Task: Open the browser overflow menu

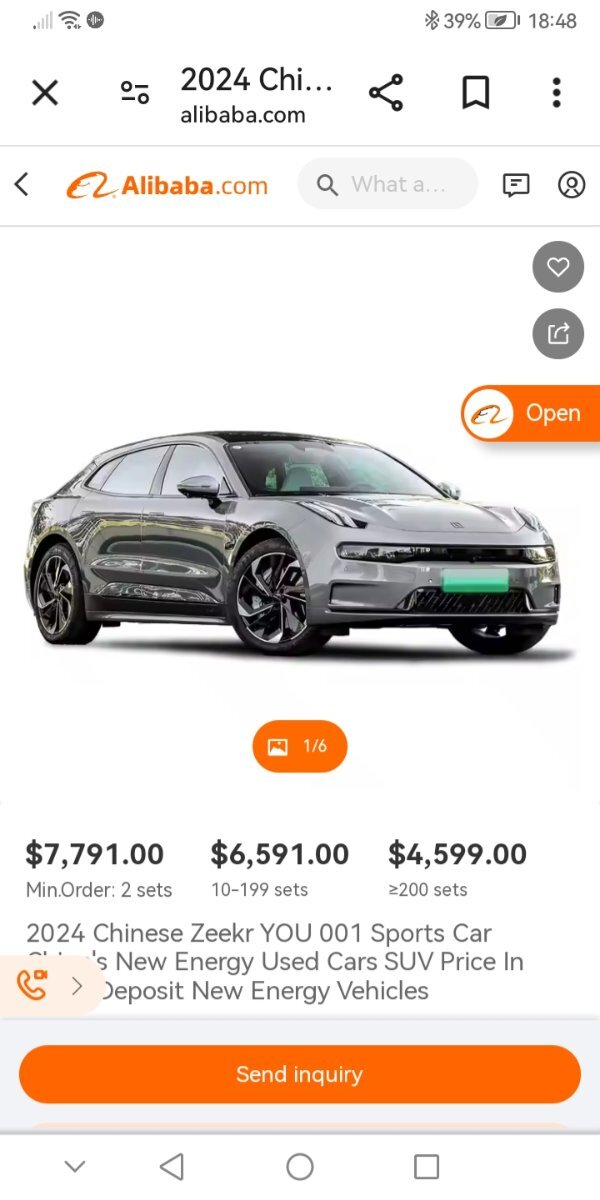Action: (x=557, y=93)
